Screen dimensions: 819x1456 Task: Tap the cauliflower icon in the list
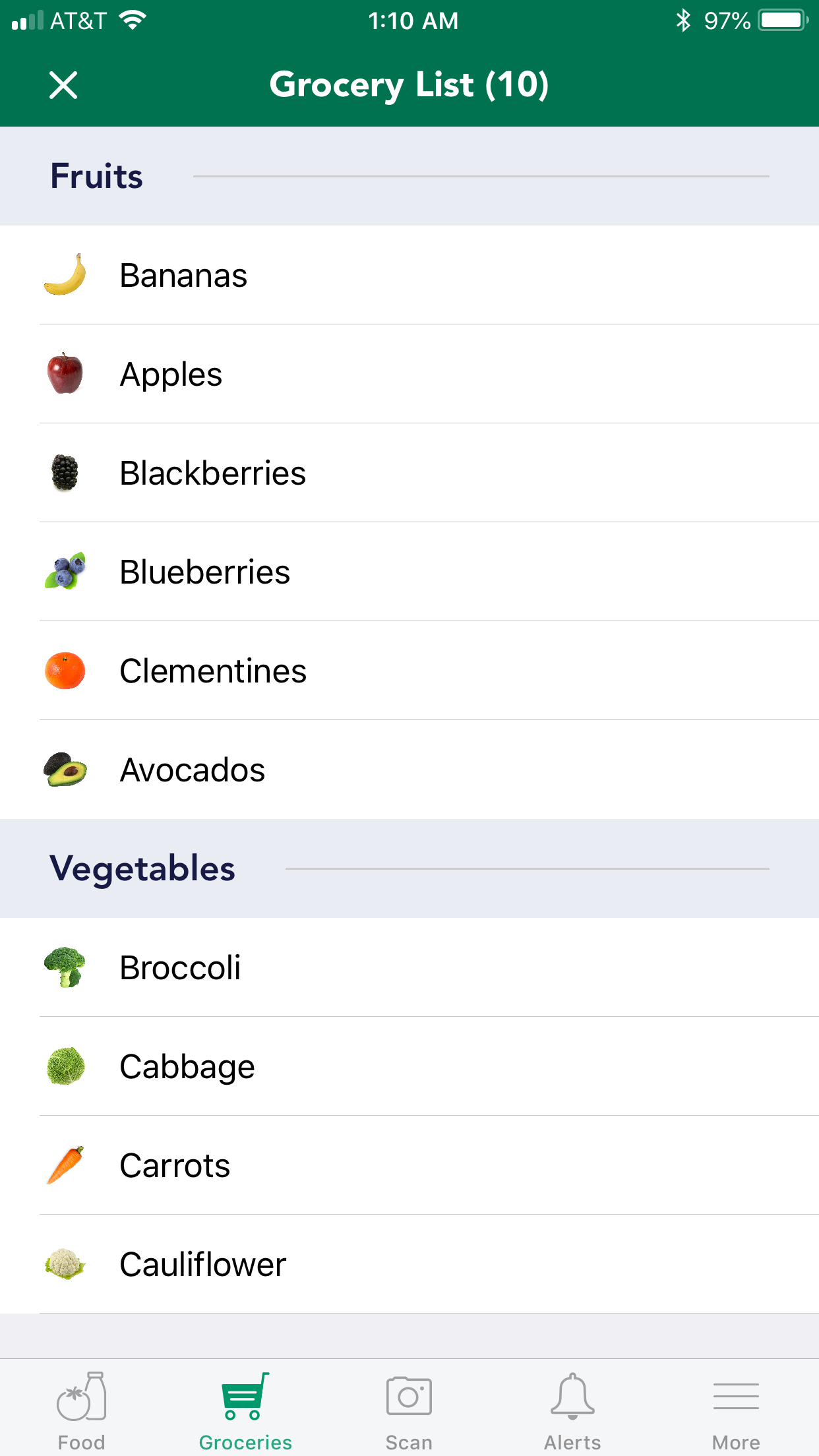[64, 1264]
